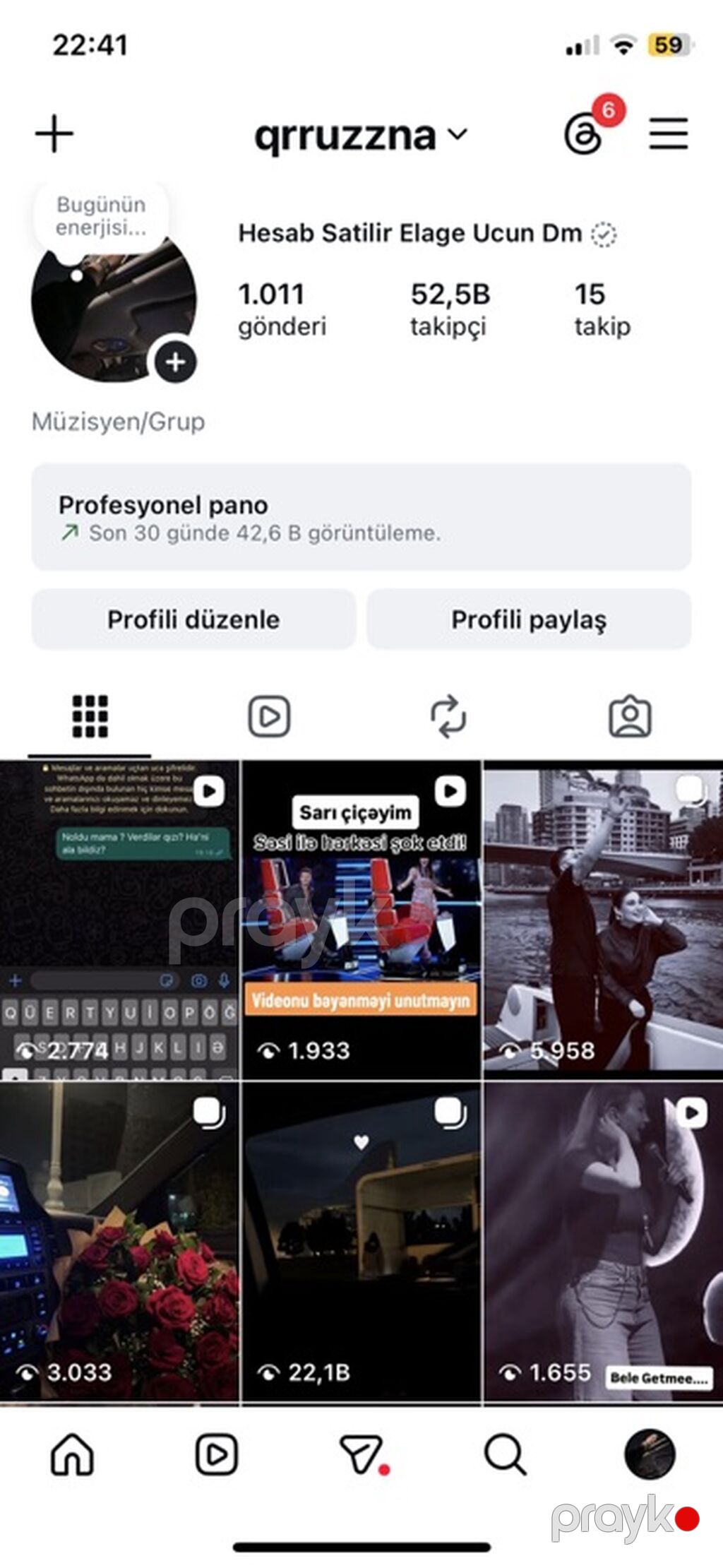Tap Profili paylaş button
Image resolution: width=723 pixels, height=1568 pixels.
pyautogui.click(x=529, y=619)
